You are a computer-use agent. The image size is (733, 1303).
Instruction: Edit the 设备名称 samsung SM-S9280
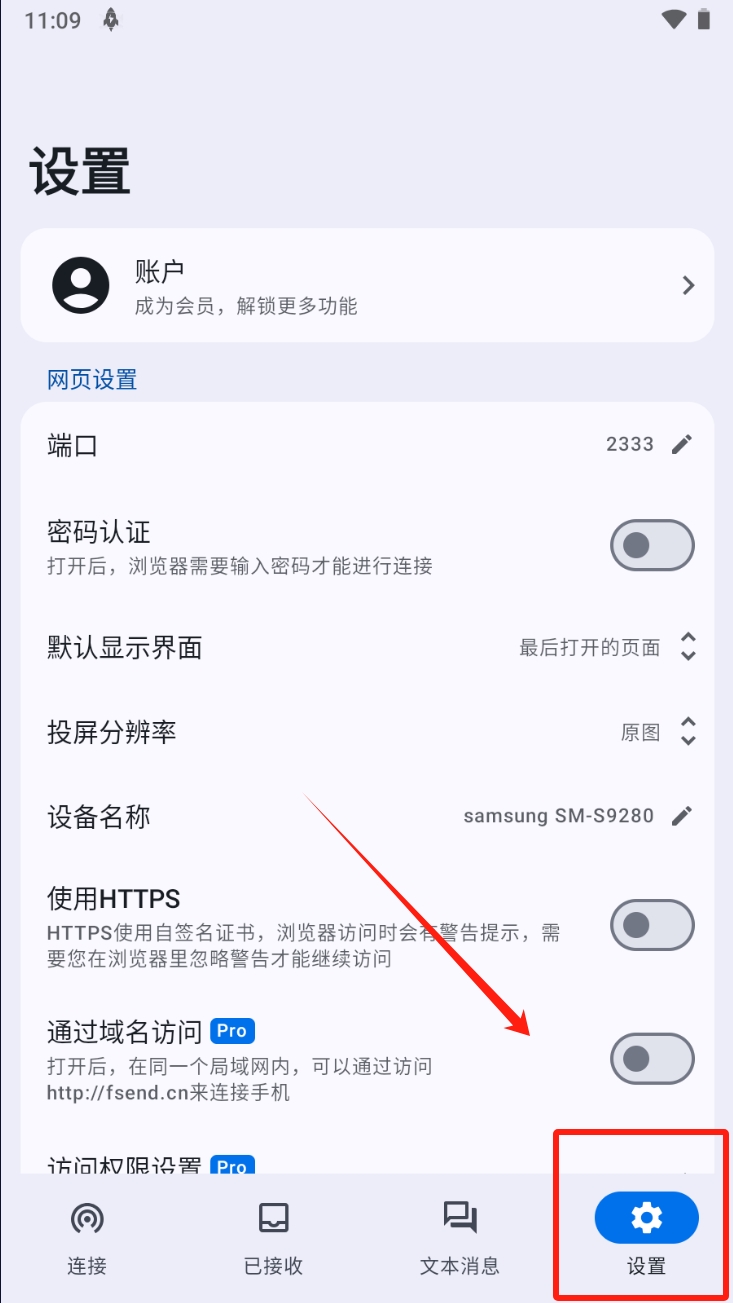681,816
